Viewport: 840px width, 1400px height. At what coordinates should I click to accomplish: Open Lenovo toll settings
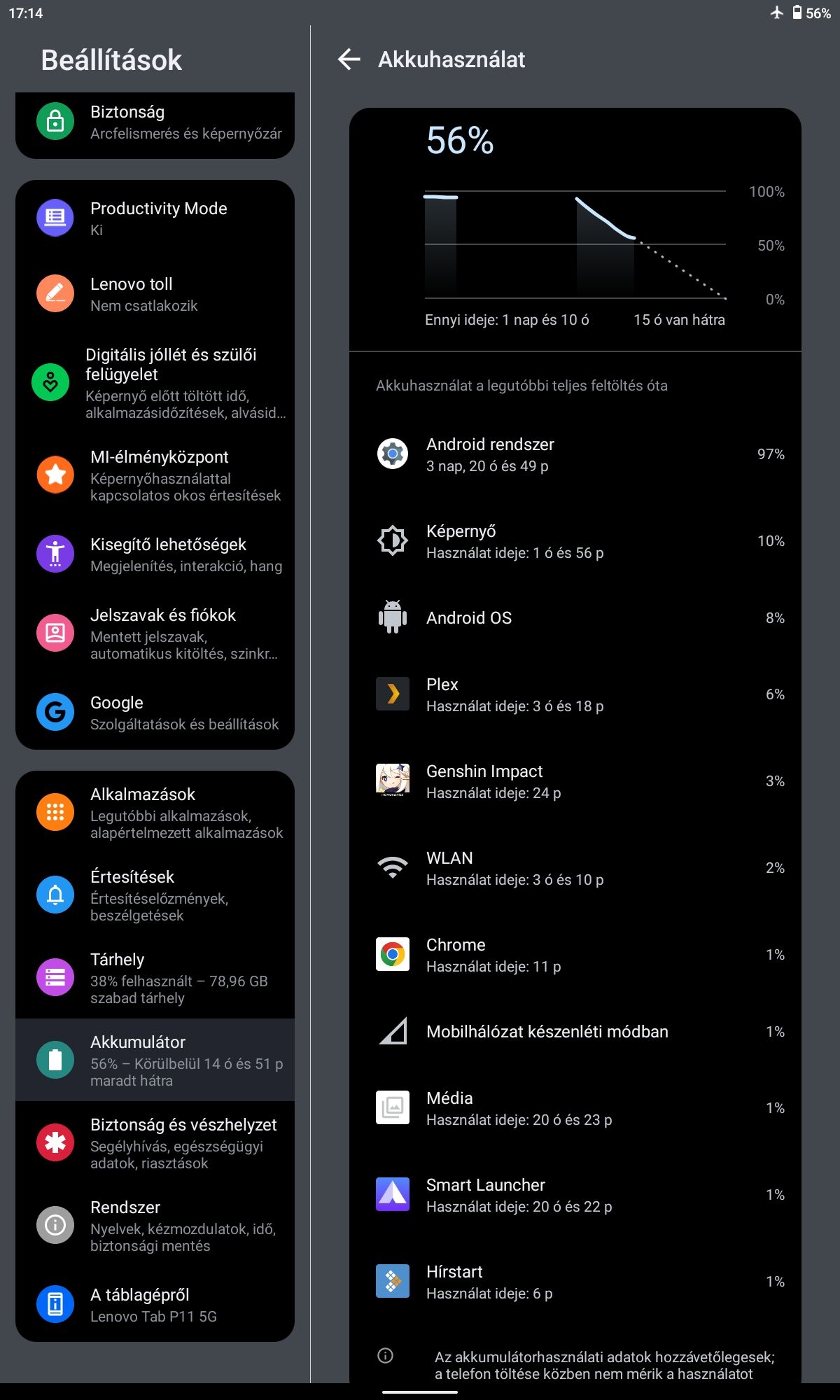155,294
